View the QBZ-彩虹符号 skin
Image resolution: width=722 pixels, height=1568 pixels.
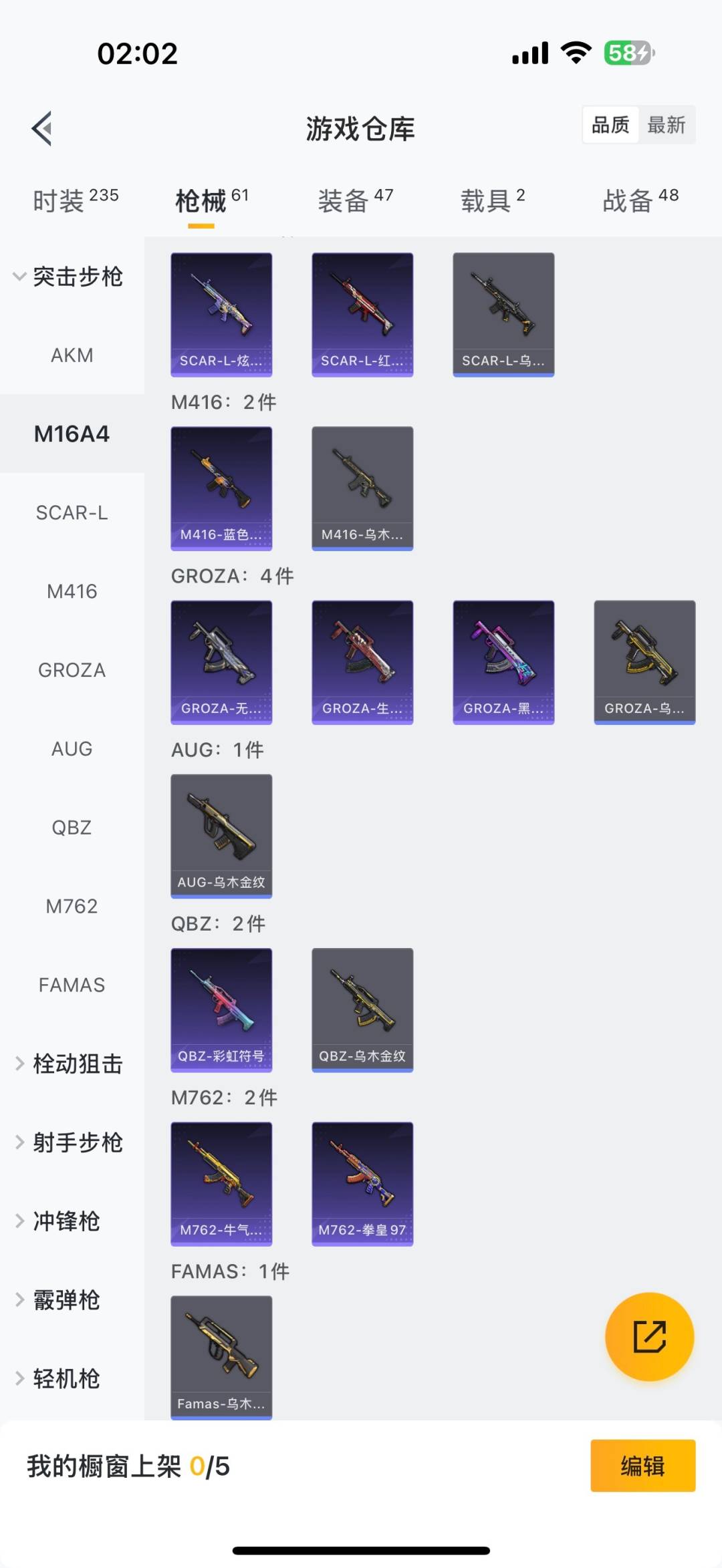221,1009
